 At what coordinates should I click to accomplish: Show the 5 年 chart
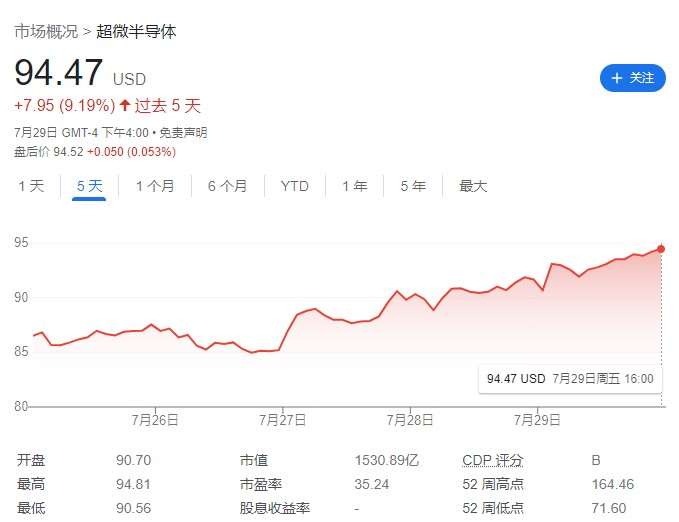413,186
